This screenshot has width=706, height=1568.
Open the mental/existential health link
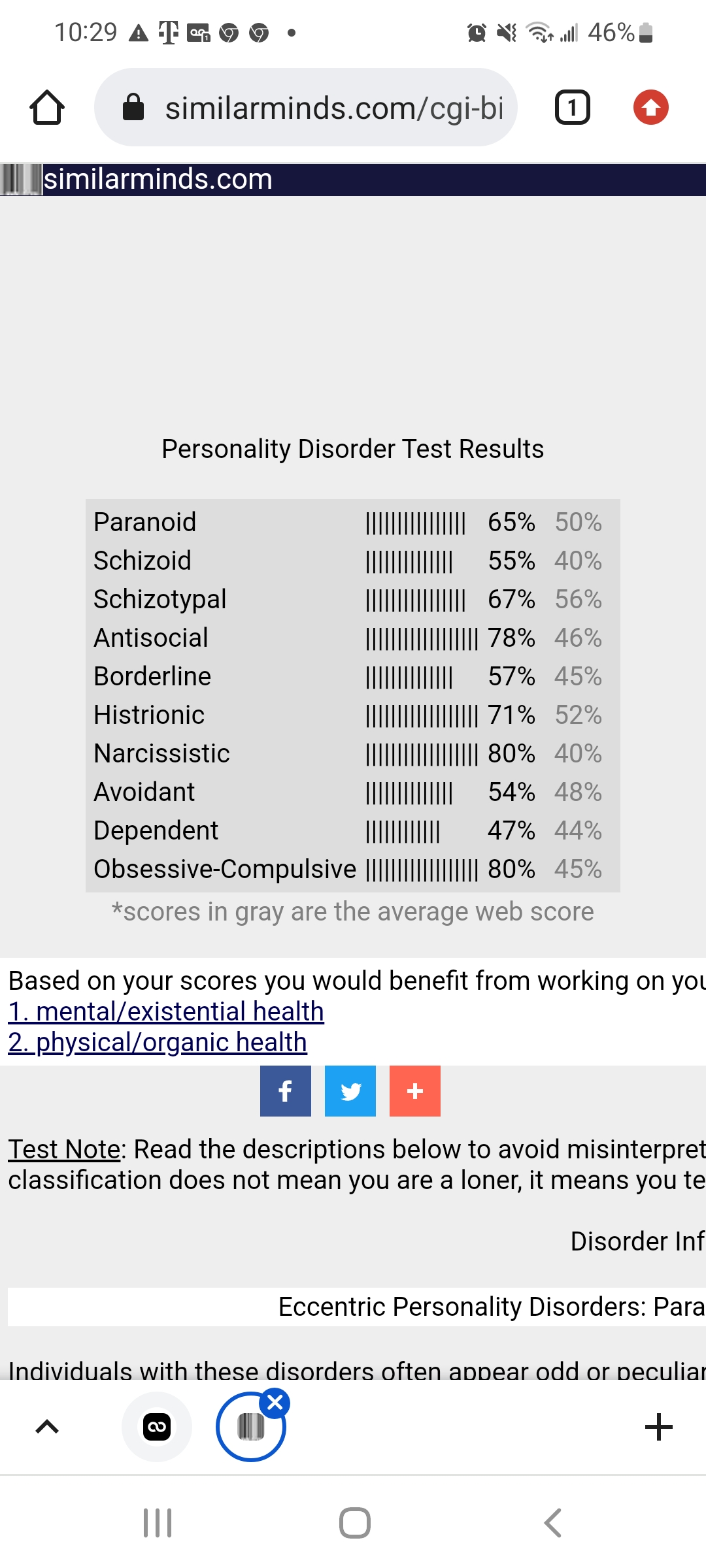coord(166,1011)
